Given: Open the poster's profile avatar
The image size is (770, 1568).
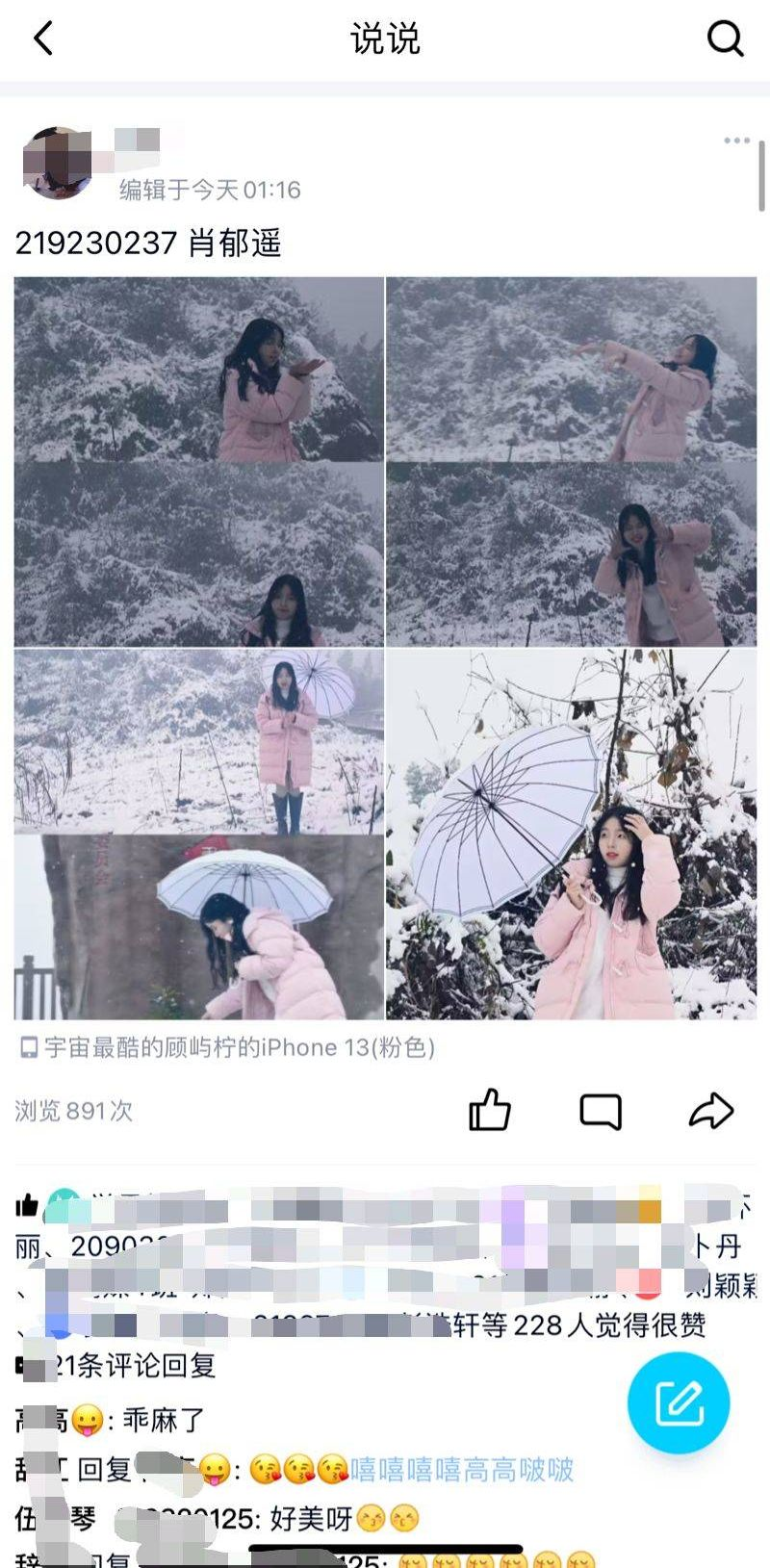Looking at the screenshot, I should point(59,163).
